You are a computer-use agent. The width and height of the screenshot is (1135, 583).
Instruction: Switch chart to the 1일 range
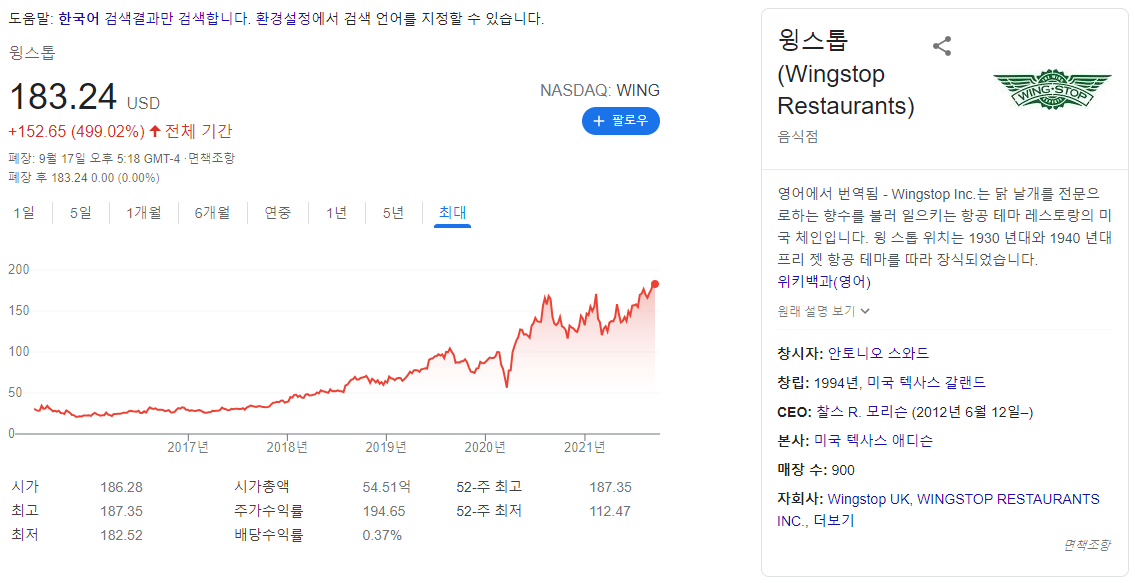24,213
